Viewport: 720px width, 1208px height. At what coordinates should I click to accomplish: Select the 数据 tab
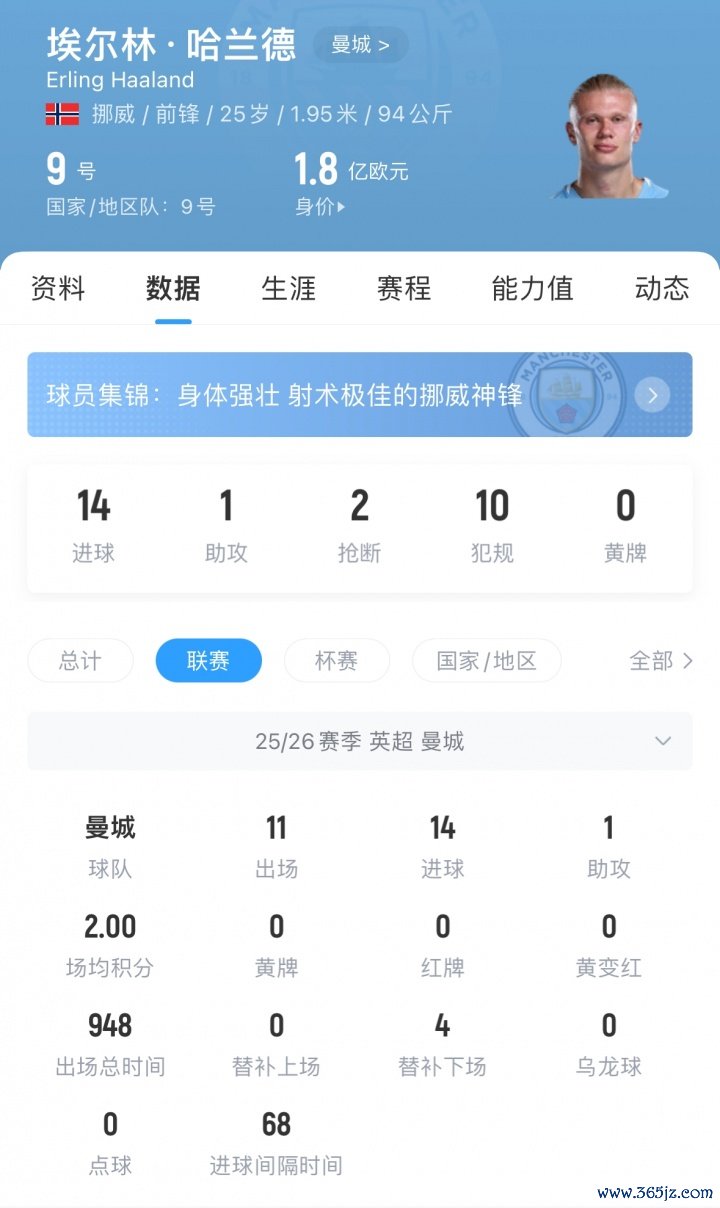(173, 288)
